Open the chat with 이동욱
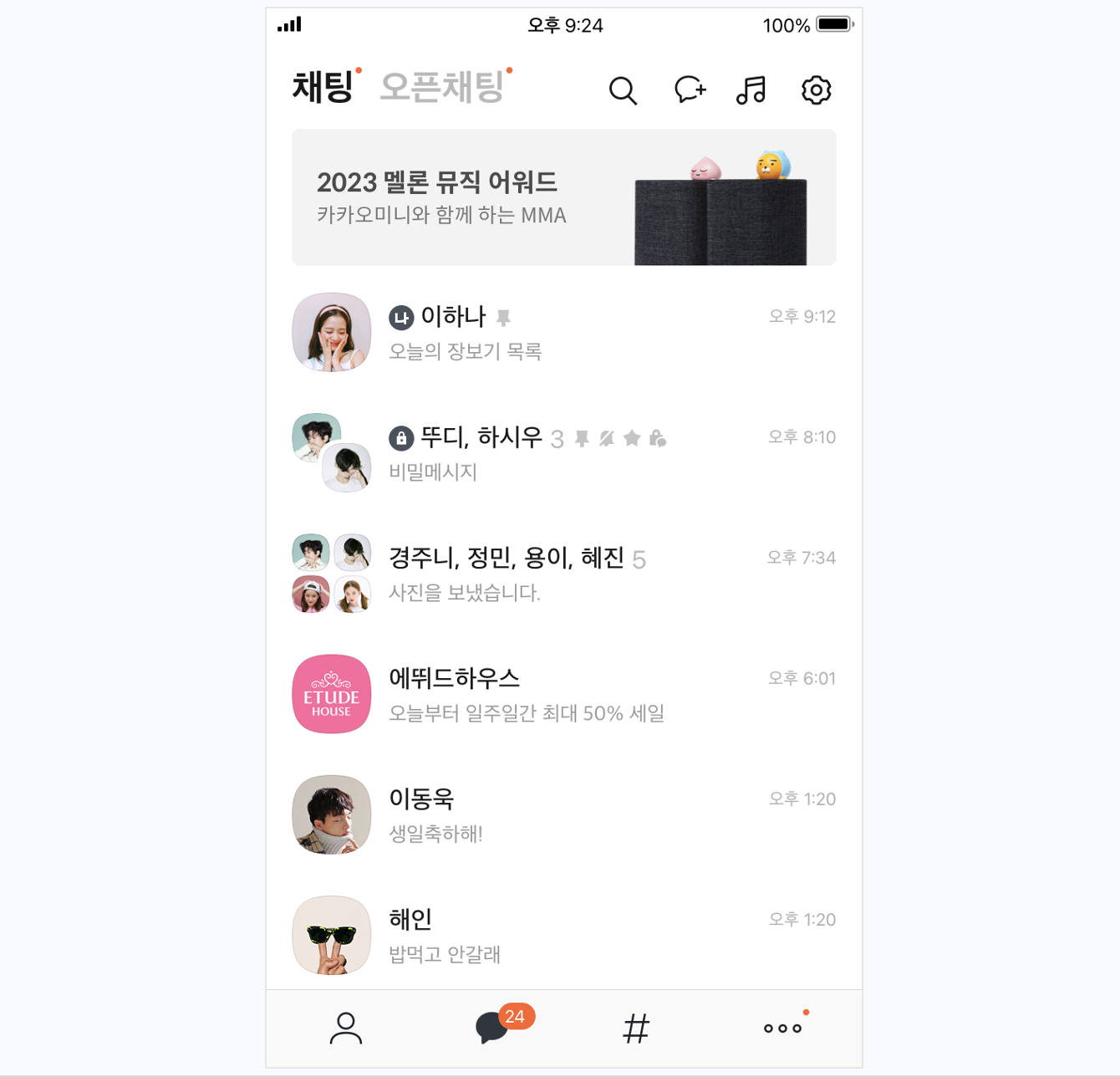This screenshot has height=1077, width=1120. (563, 814)
